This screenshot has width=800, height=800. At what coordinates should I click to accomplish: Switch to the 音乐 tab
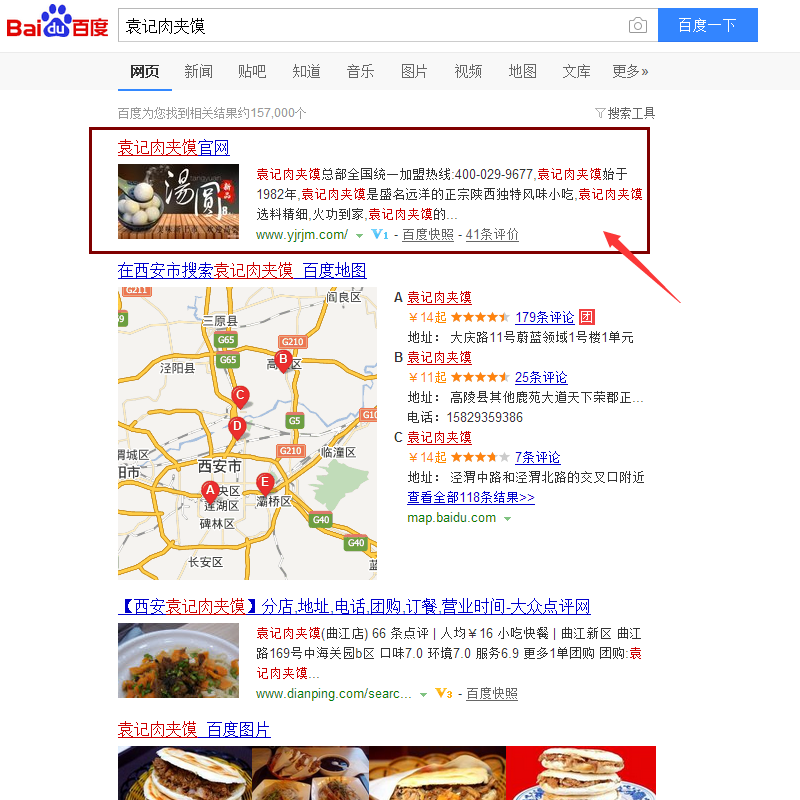tap(360, 71)
